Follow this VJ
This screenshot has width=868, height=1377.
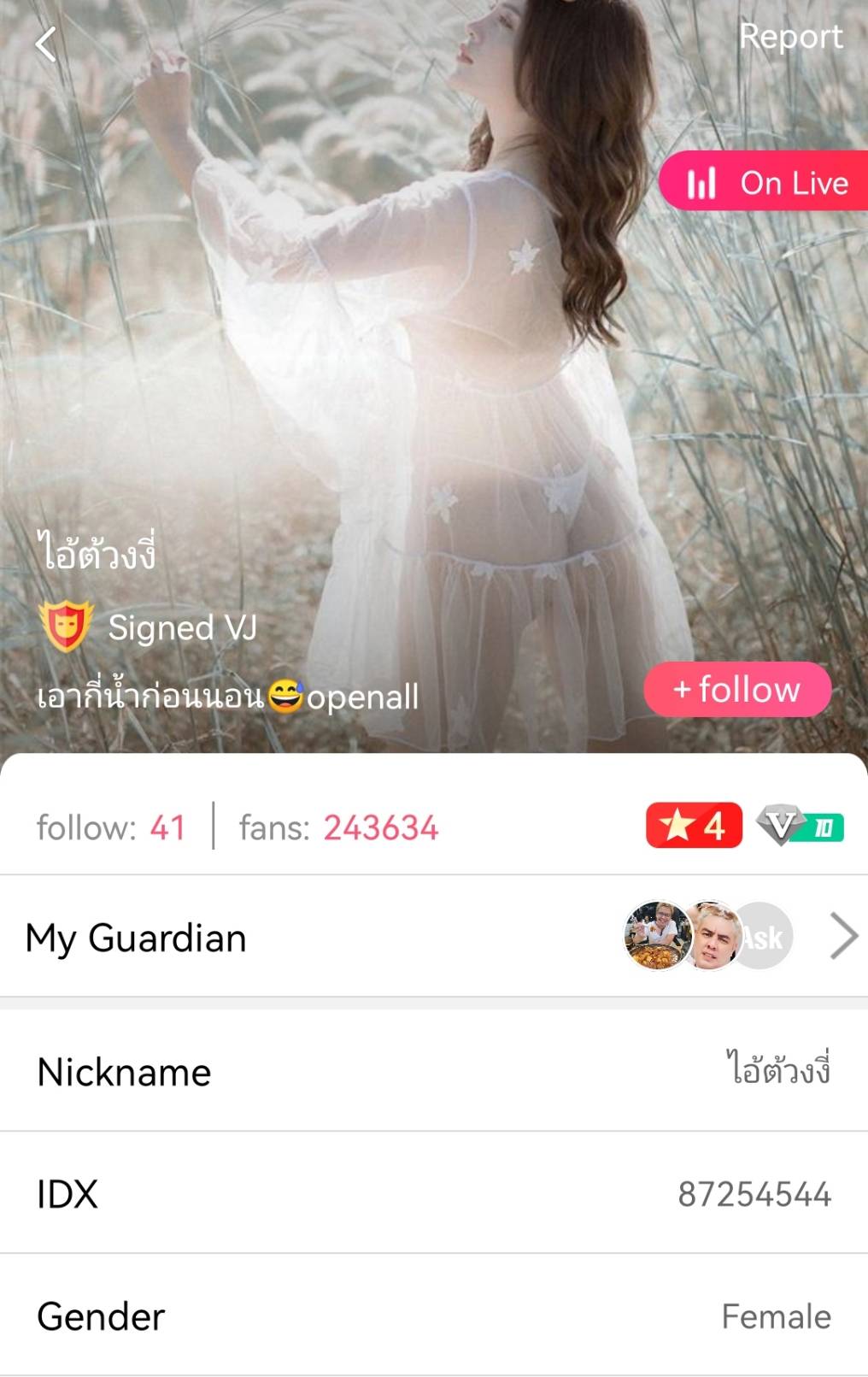click(736, 689)
